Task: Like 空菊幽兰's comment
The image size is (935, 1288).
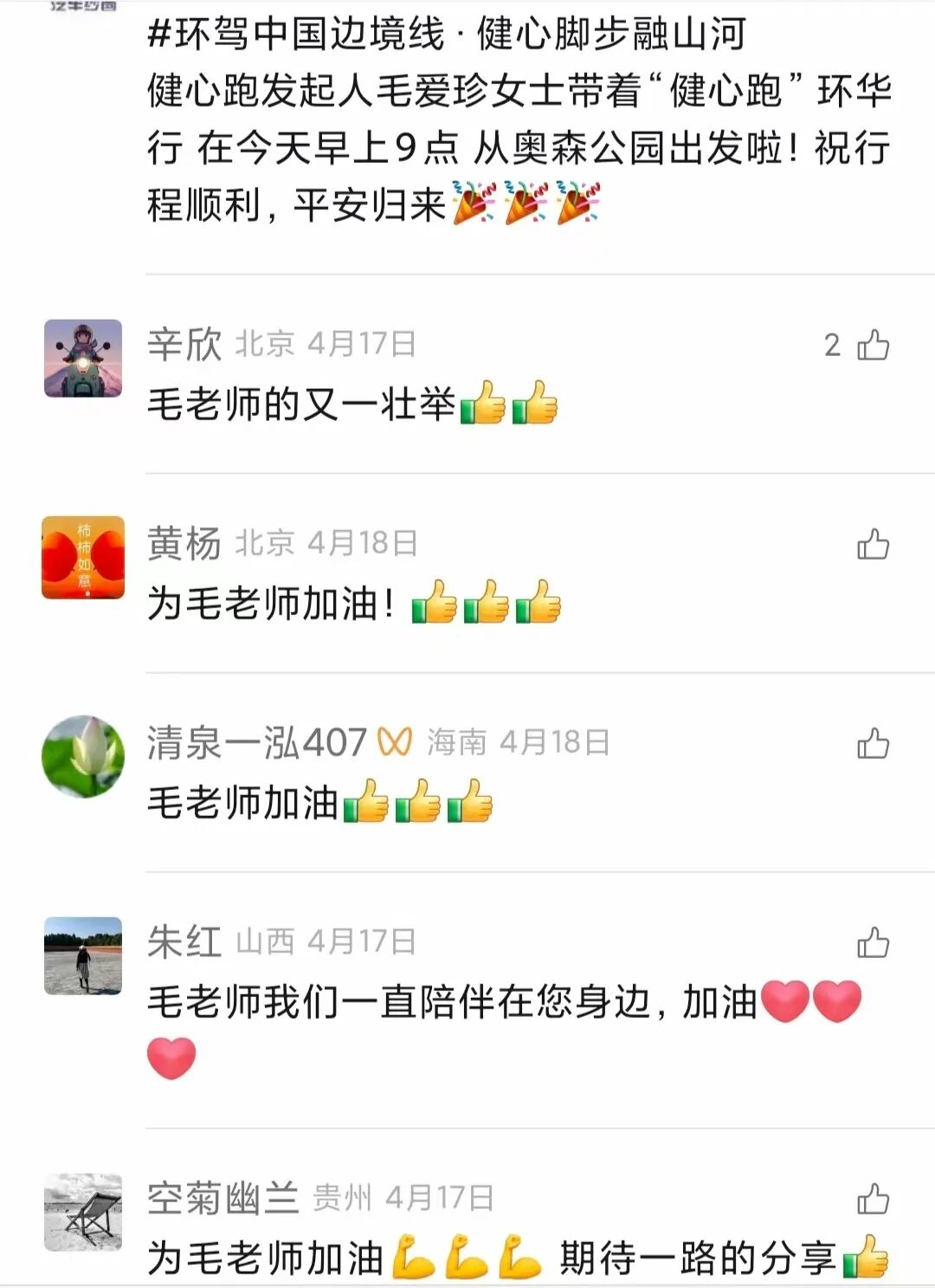Action: point(873,1200)
